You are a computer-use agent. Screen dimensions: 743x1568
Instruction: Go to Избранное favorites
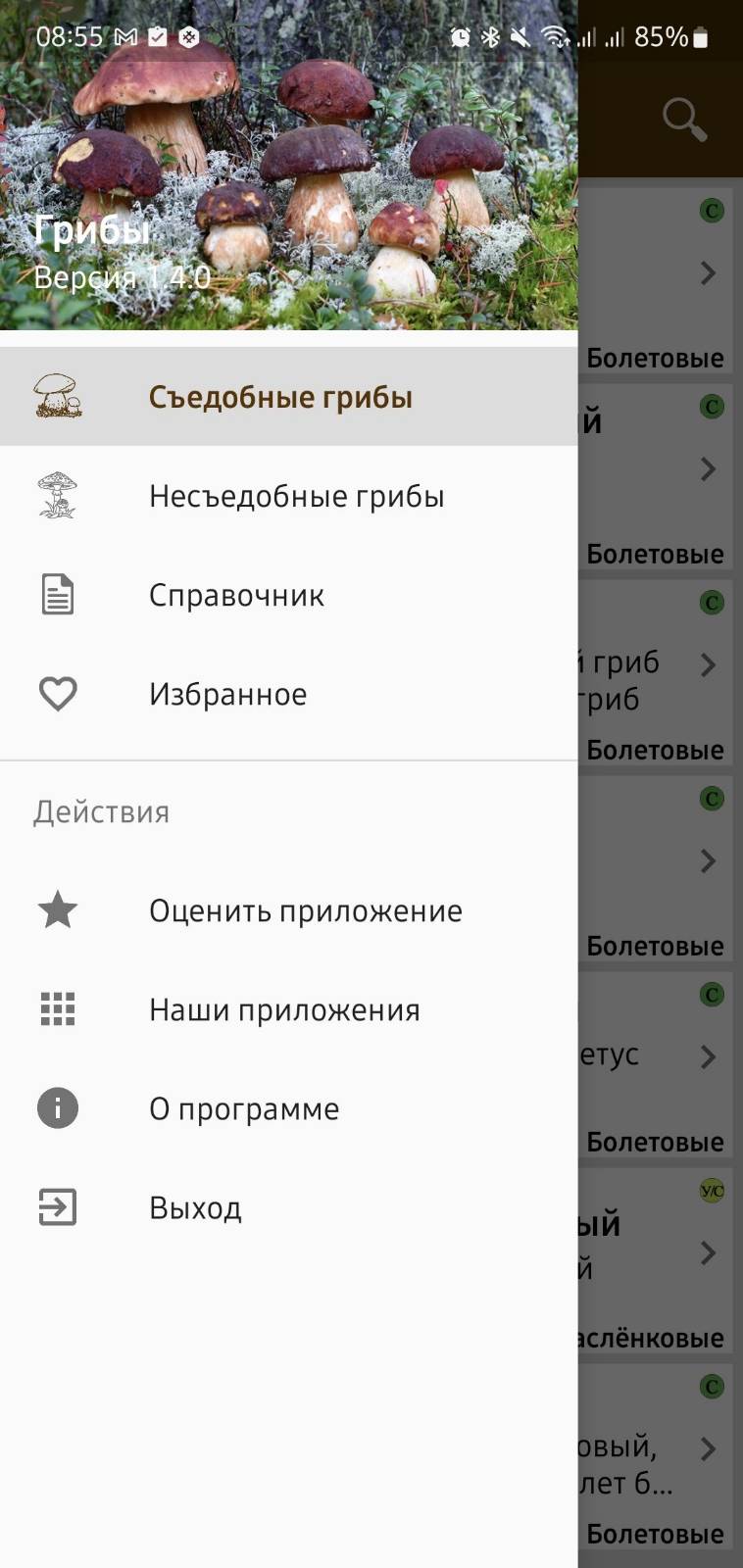(x=288, y=694)
